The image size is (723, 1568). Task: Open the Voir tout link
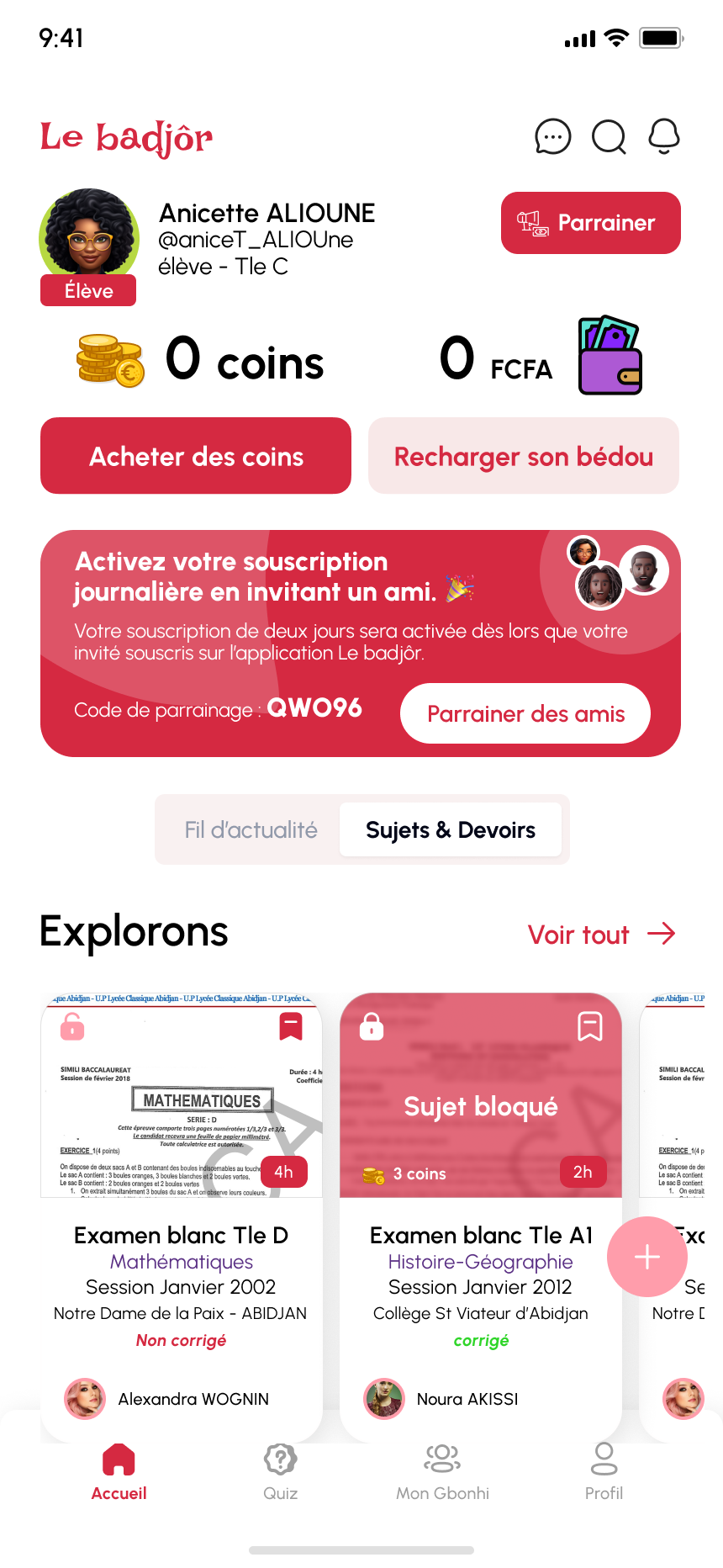pyautogui.click(x=601, y=935)
